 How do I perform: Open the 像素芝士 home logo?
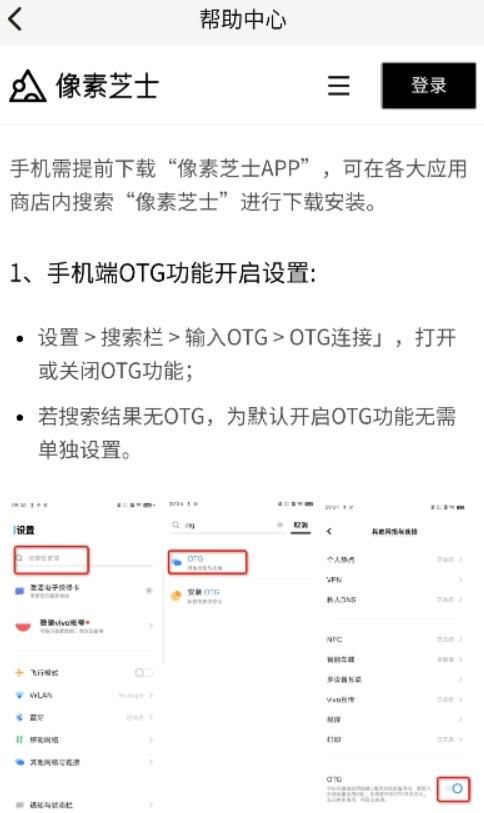84,86
